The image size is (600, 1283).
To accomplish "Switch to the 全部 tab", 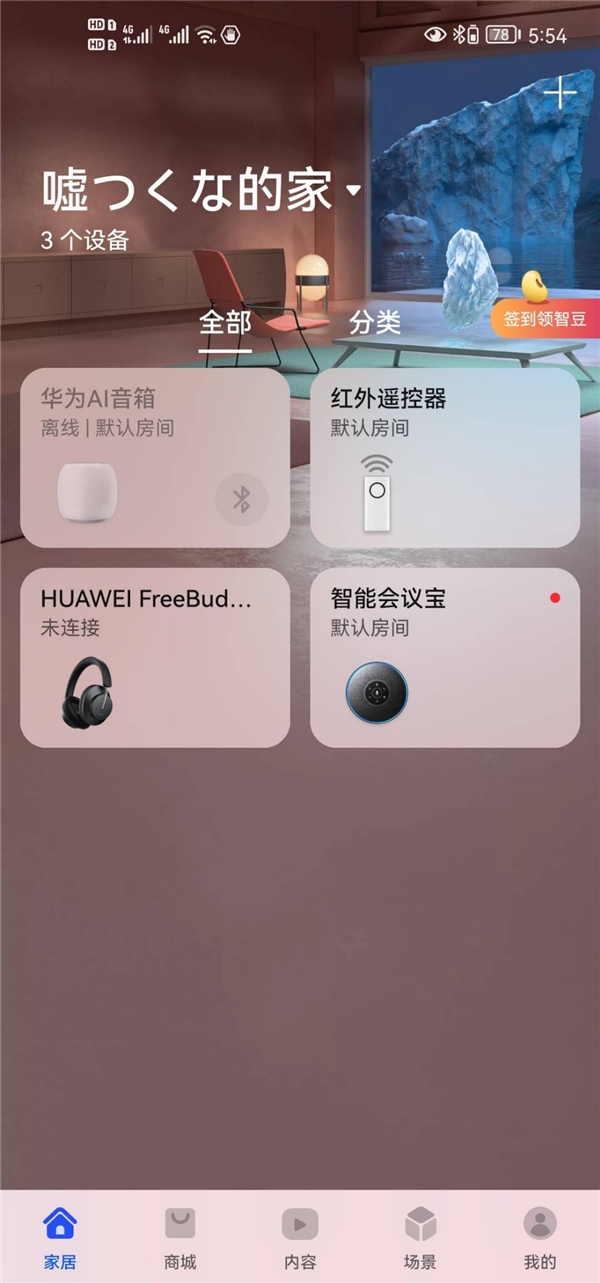I will click(225, 322).
